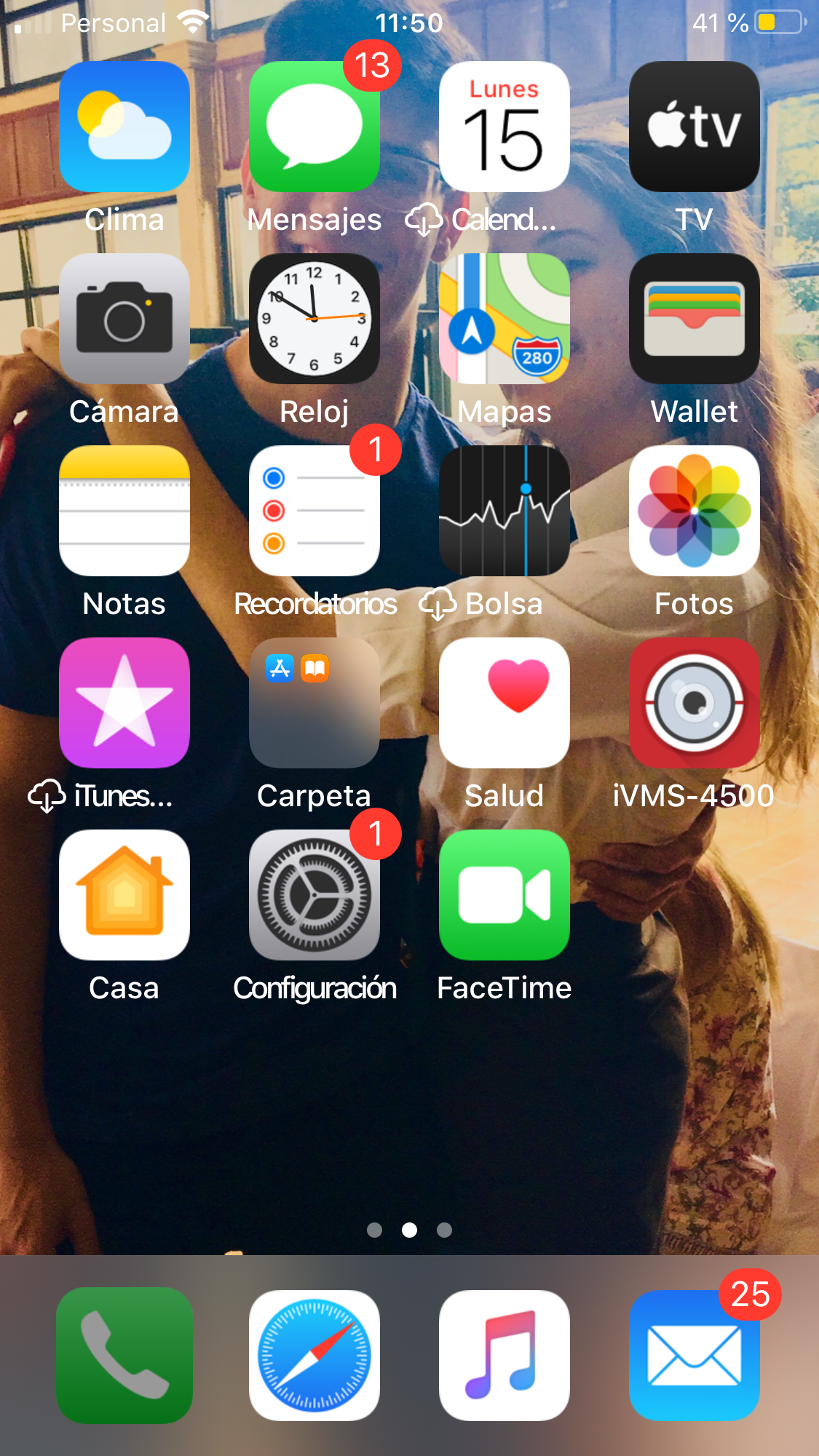Screen dimensions: 819x1456
Task: Open Mail with 25 unread
Action: (x=694, y=1355)
